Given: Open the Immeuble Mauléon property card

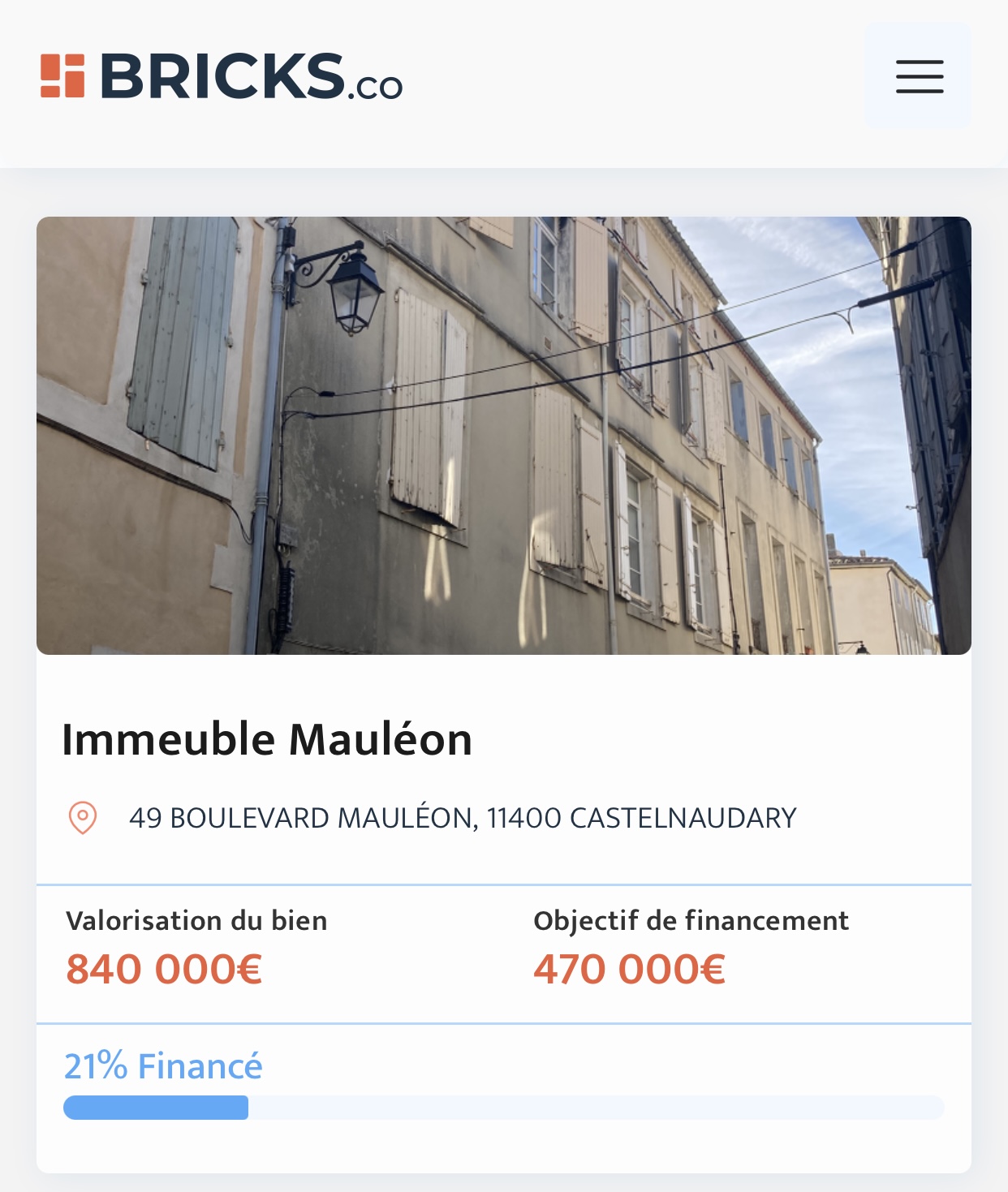Looking at the screenshot, I should pyautogui.click(x=267, y=739).
